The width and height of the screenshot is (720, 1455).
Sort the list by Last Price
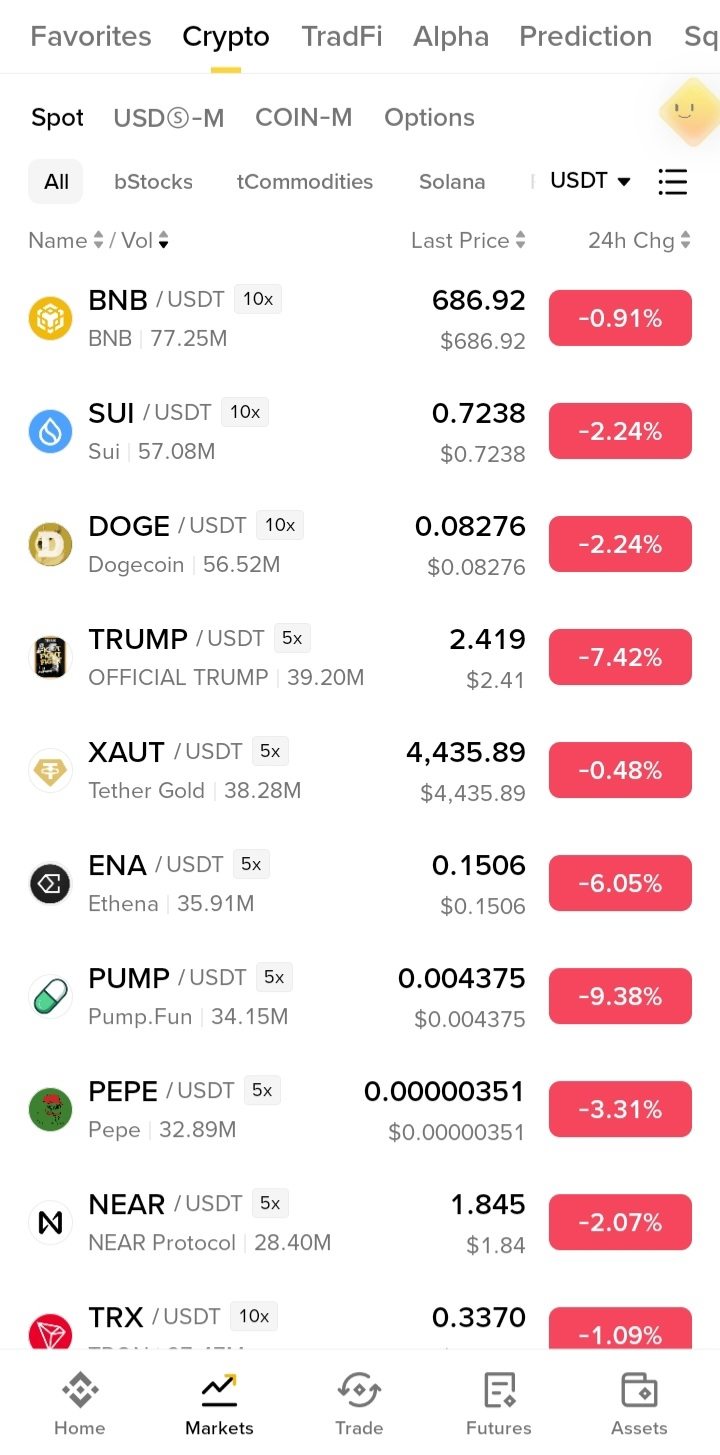point(468,241)
